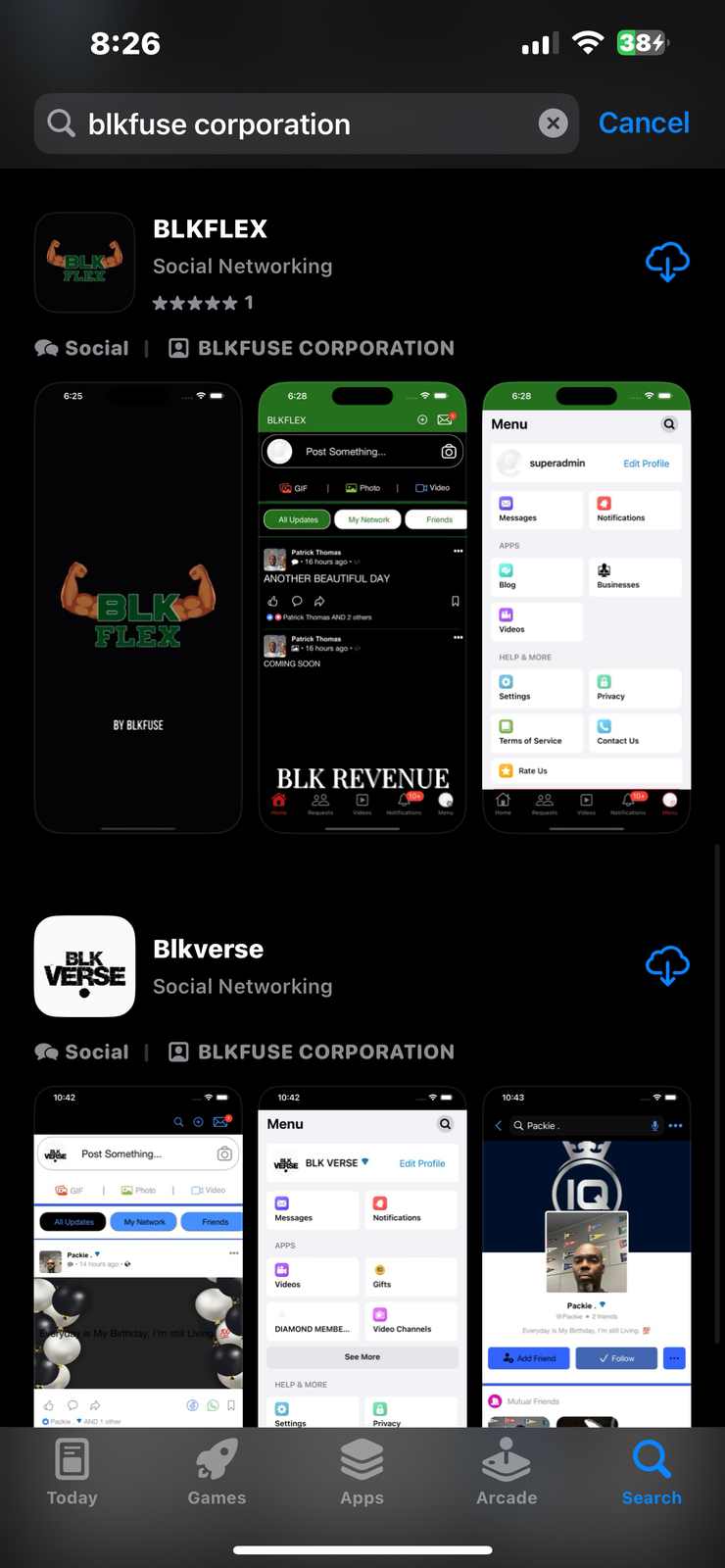
Task: Switch to the Arcade tab
Action: 507,1472
